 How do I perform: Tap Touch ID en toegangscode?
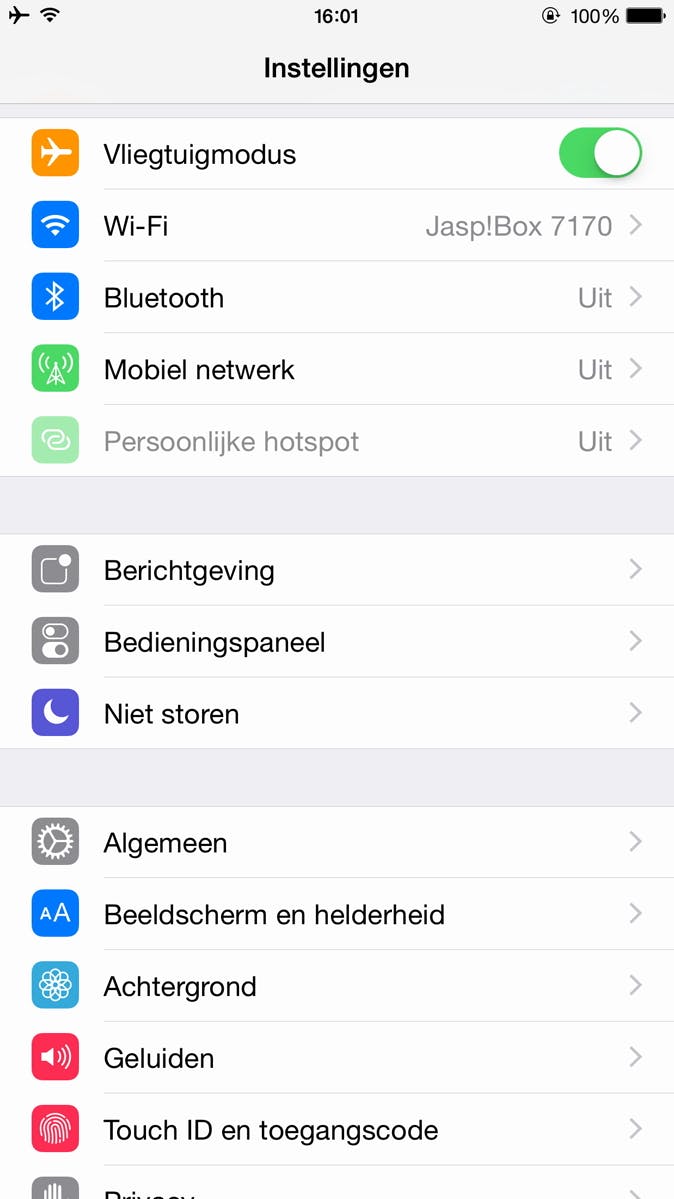coord(337,1130)
